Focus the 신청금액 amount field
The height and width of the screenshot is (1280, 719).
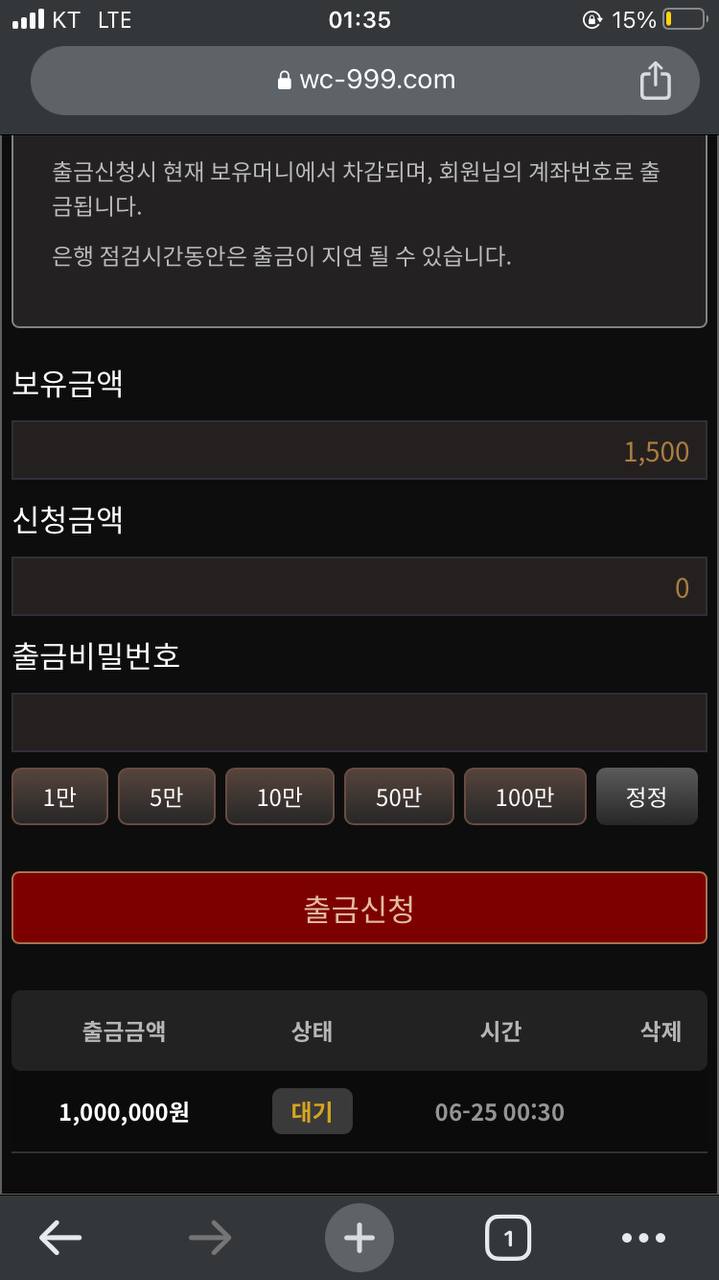(x=359, y=587)
